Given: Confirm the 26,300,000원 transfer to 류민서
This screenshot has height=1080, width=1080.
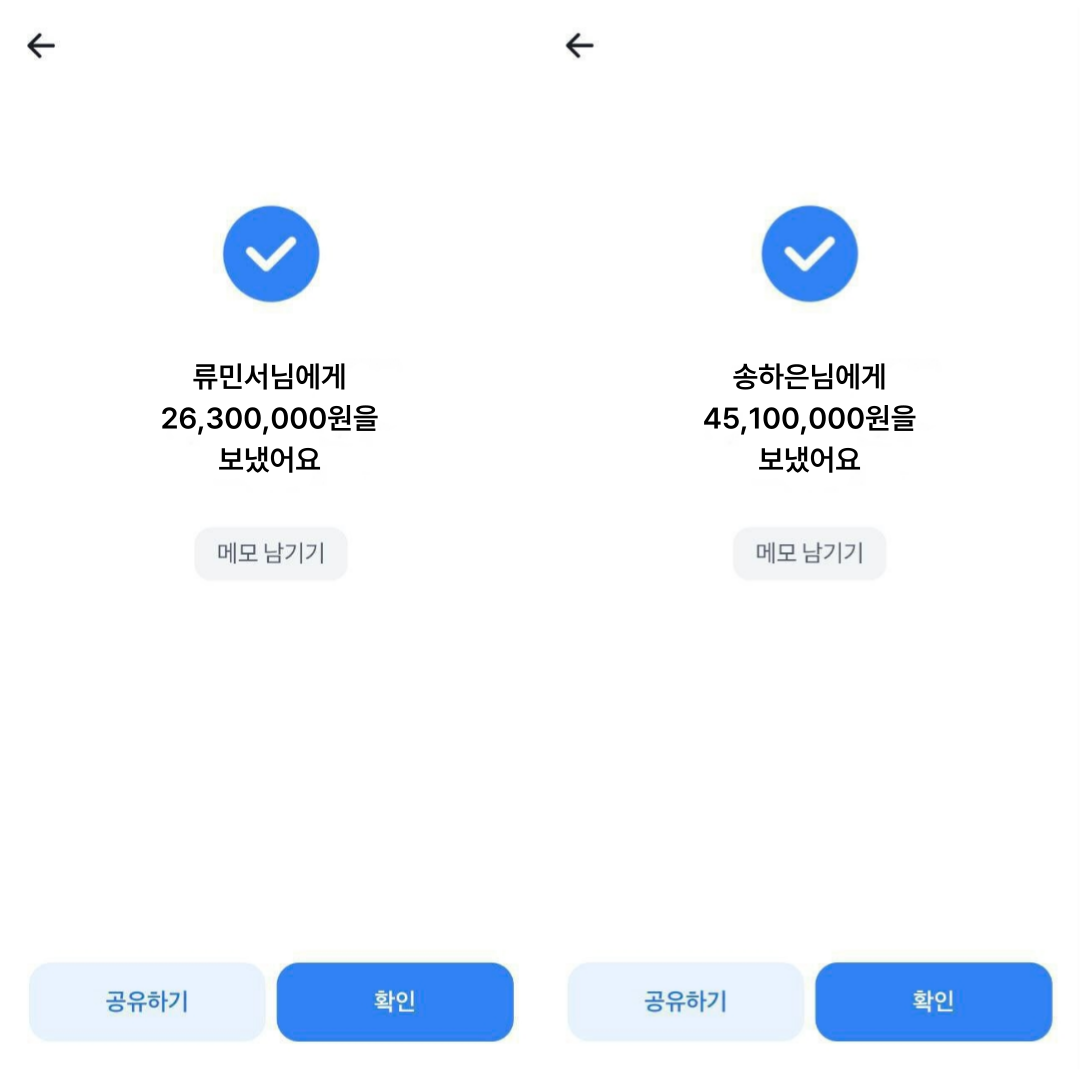Looking at the screenshot, I should 395,1001.
